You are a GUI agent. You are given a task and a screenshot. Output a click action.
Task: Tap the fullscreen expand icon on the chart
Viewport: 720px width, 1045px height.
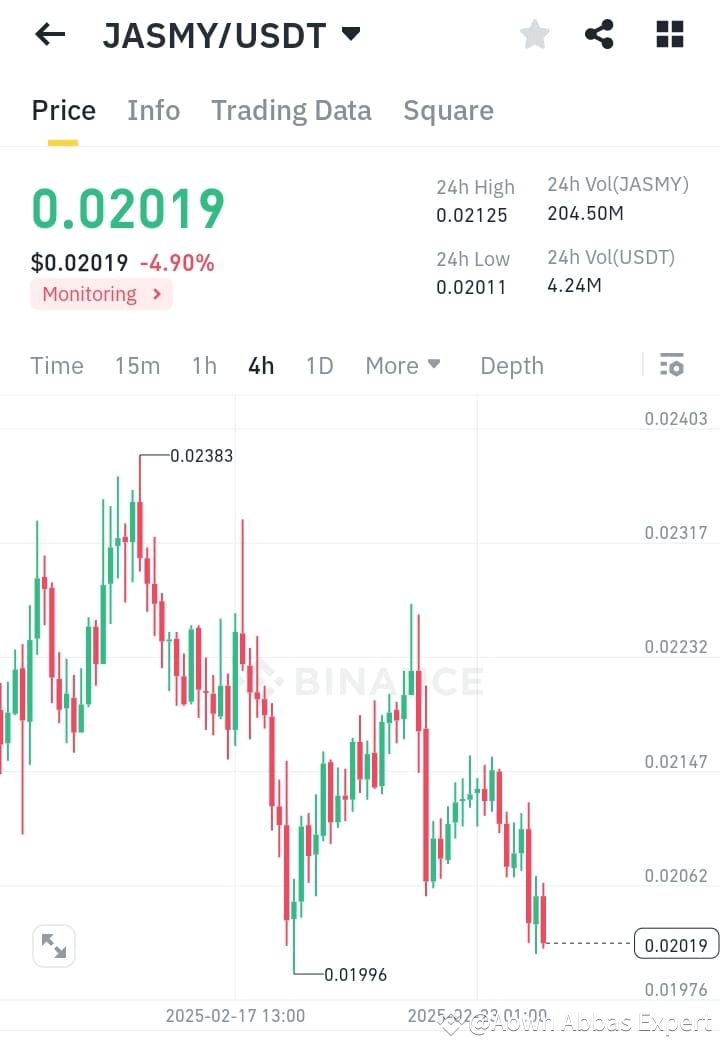point(53,945)
